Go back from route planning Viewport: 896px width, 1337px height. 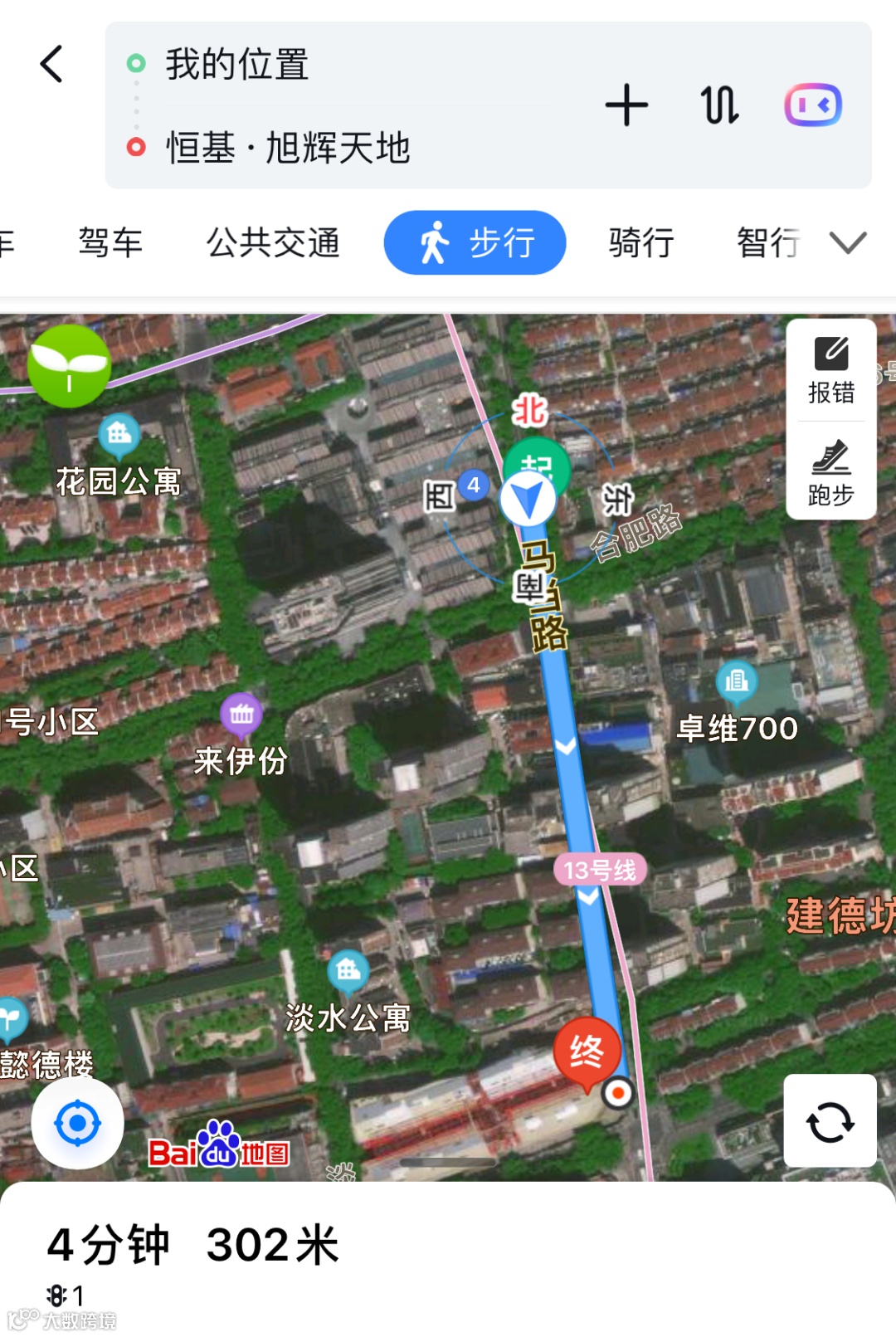tap(51, 64)
